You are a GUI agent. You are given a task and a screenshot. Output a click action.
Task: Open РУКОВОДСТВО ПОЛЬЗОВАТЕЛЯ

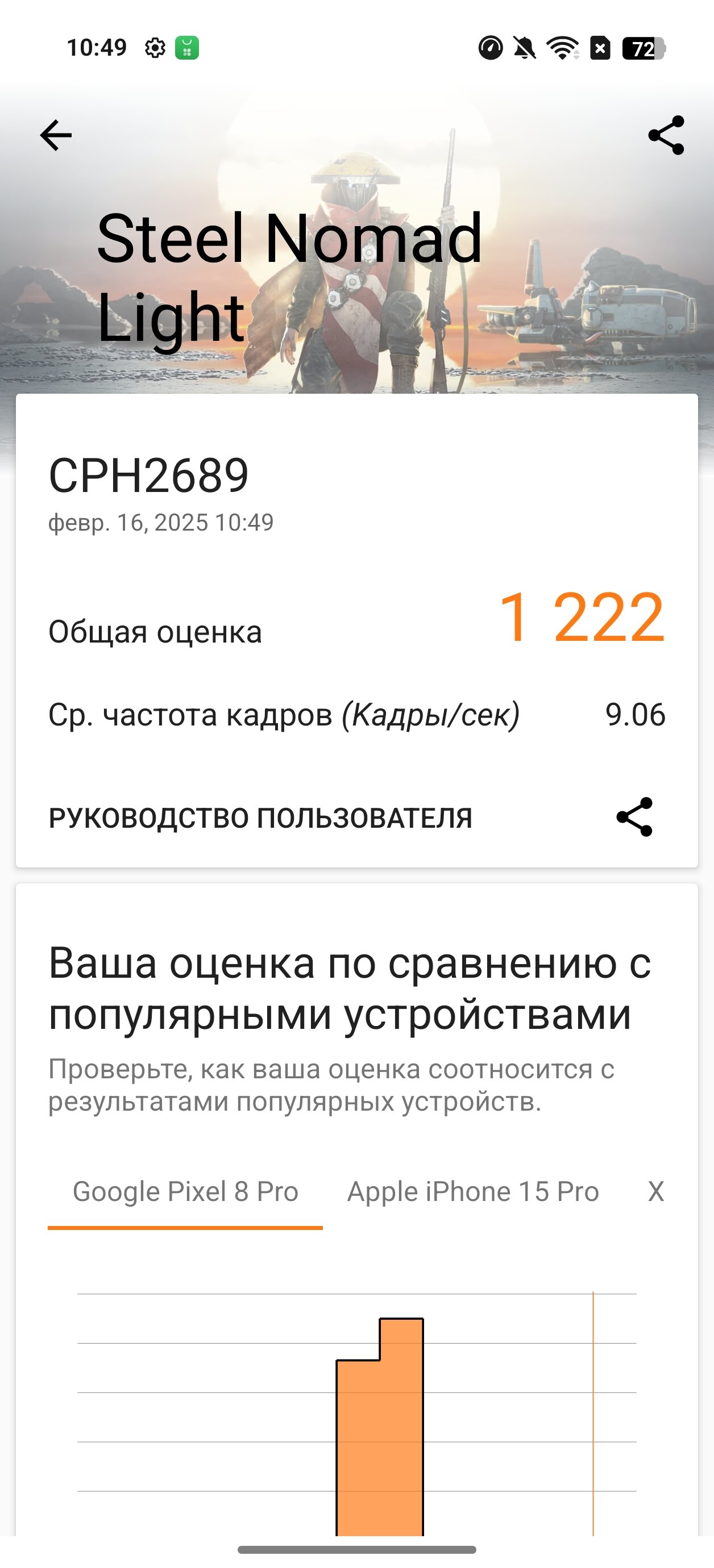click(261, 818)
